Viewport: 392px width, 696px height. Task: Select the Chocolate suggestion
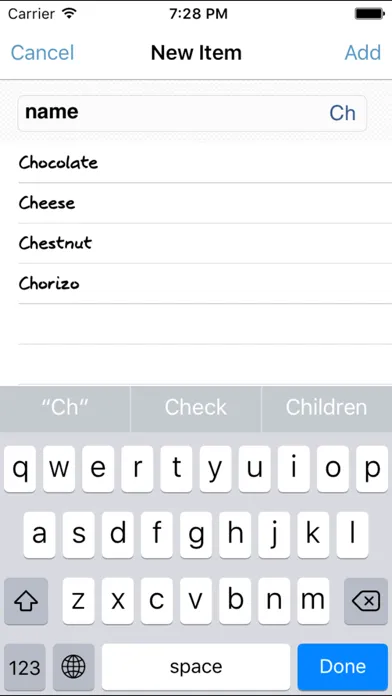point(196,162)
